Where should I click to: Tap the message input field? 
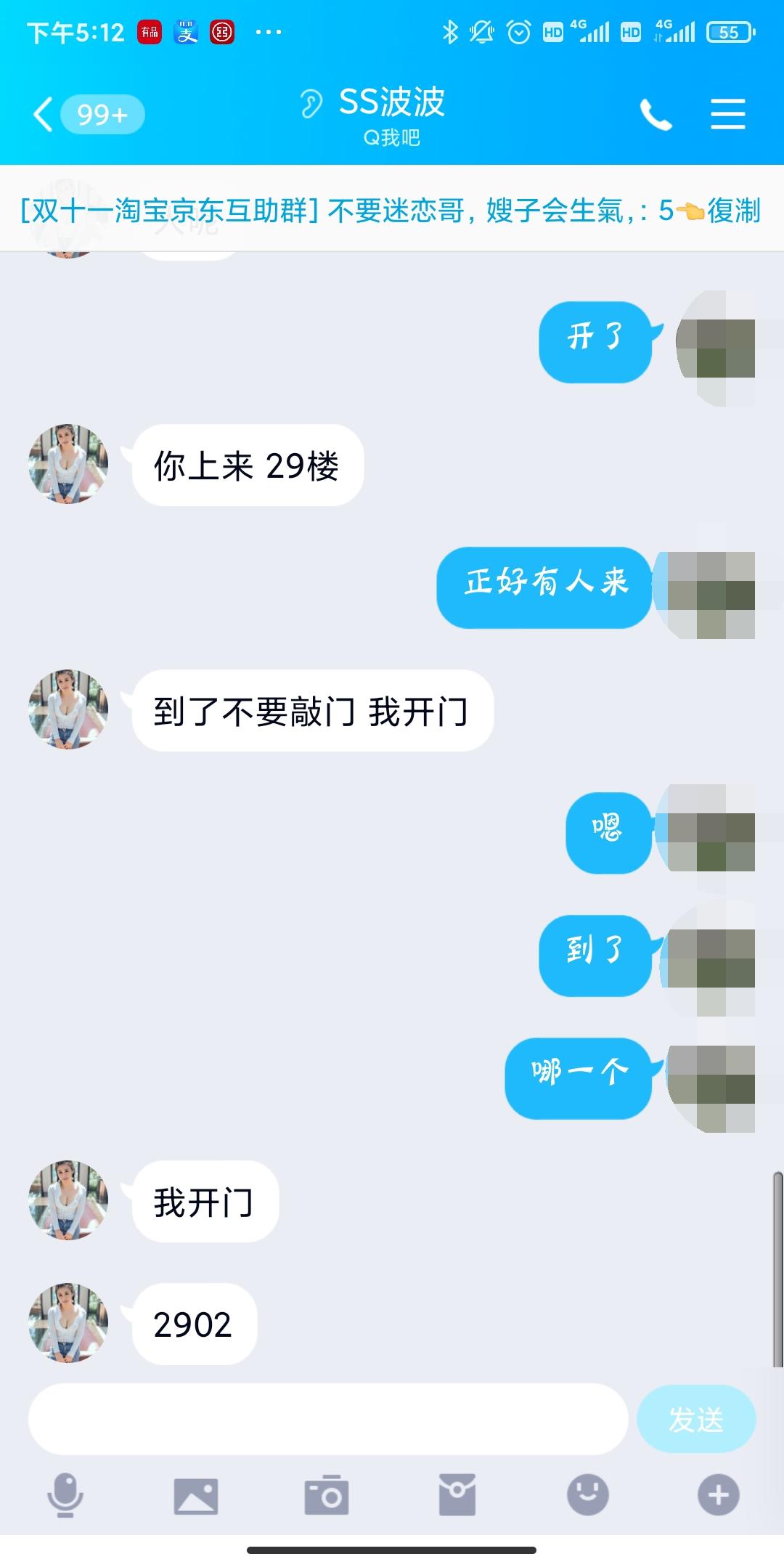(328, 1419)
